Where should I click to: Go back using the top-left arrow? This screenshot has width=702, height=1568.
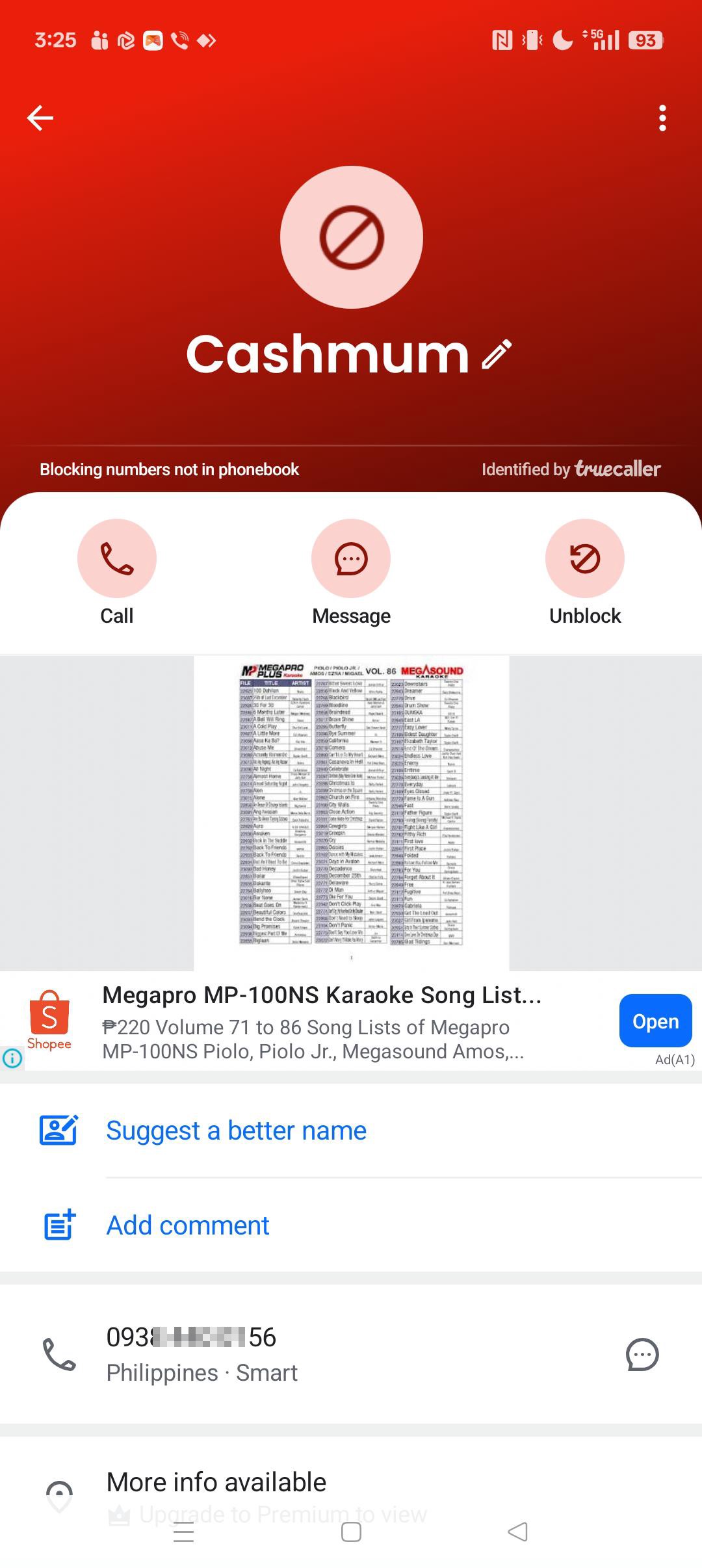pos(40,118)
